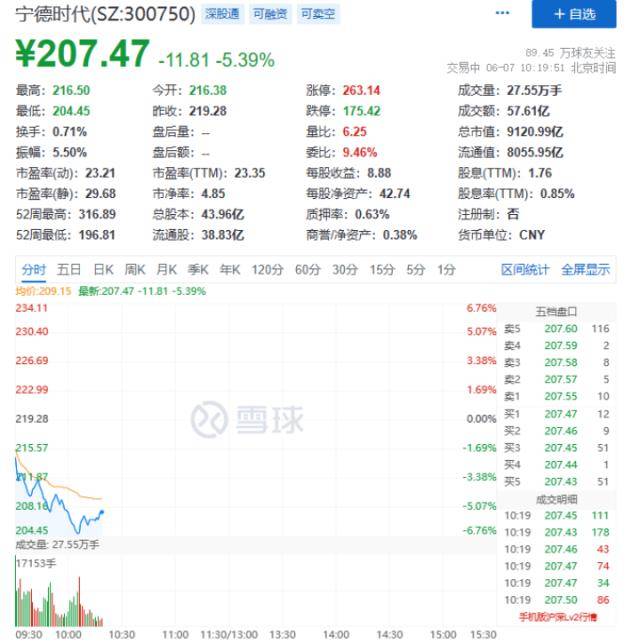Tap the 深股通 tag
This screenshot has height=643, width=640.
[x=222, y=14]
